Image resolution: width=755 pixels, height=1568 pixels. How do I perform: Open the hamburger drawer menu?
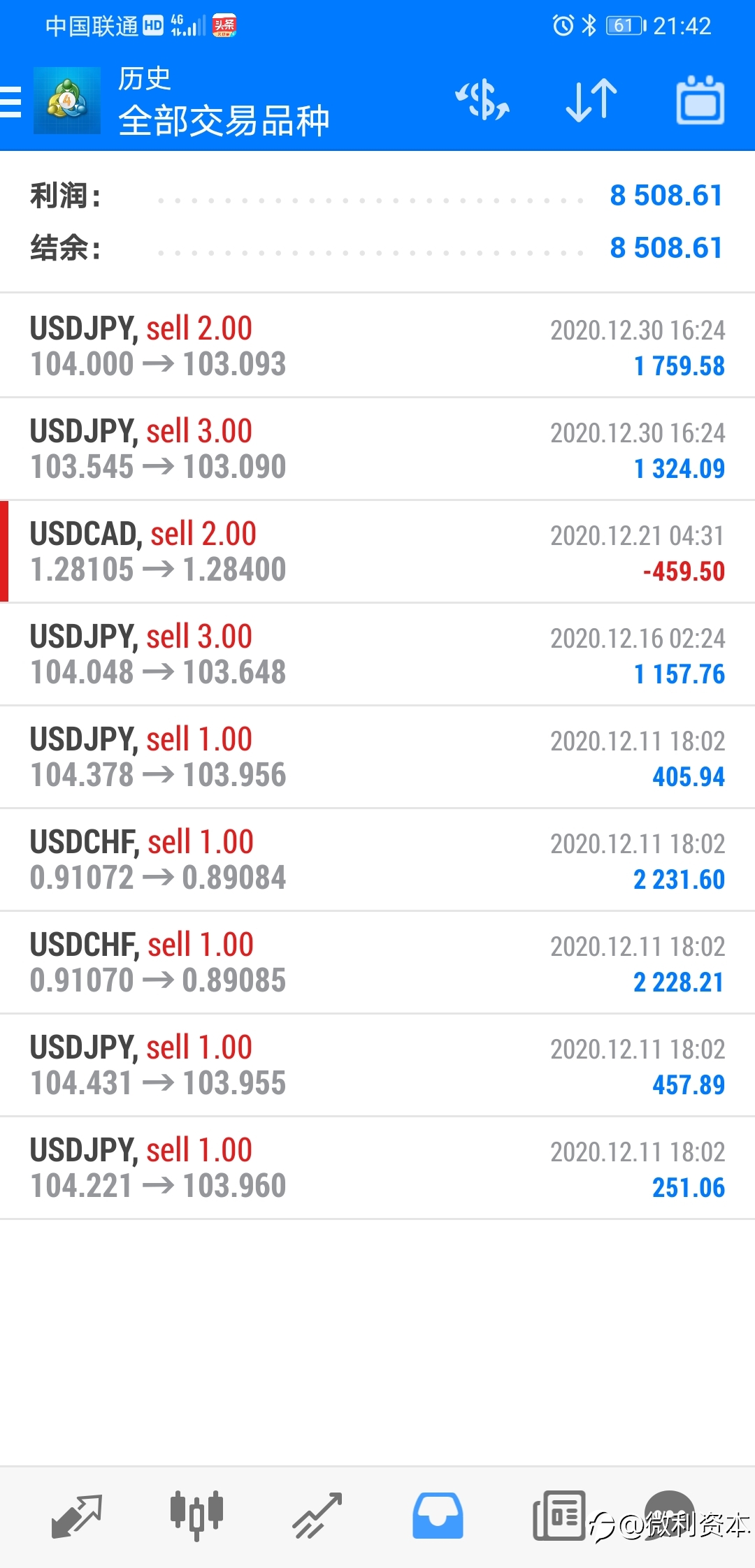10,102
